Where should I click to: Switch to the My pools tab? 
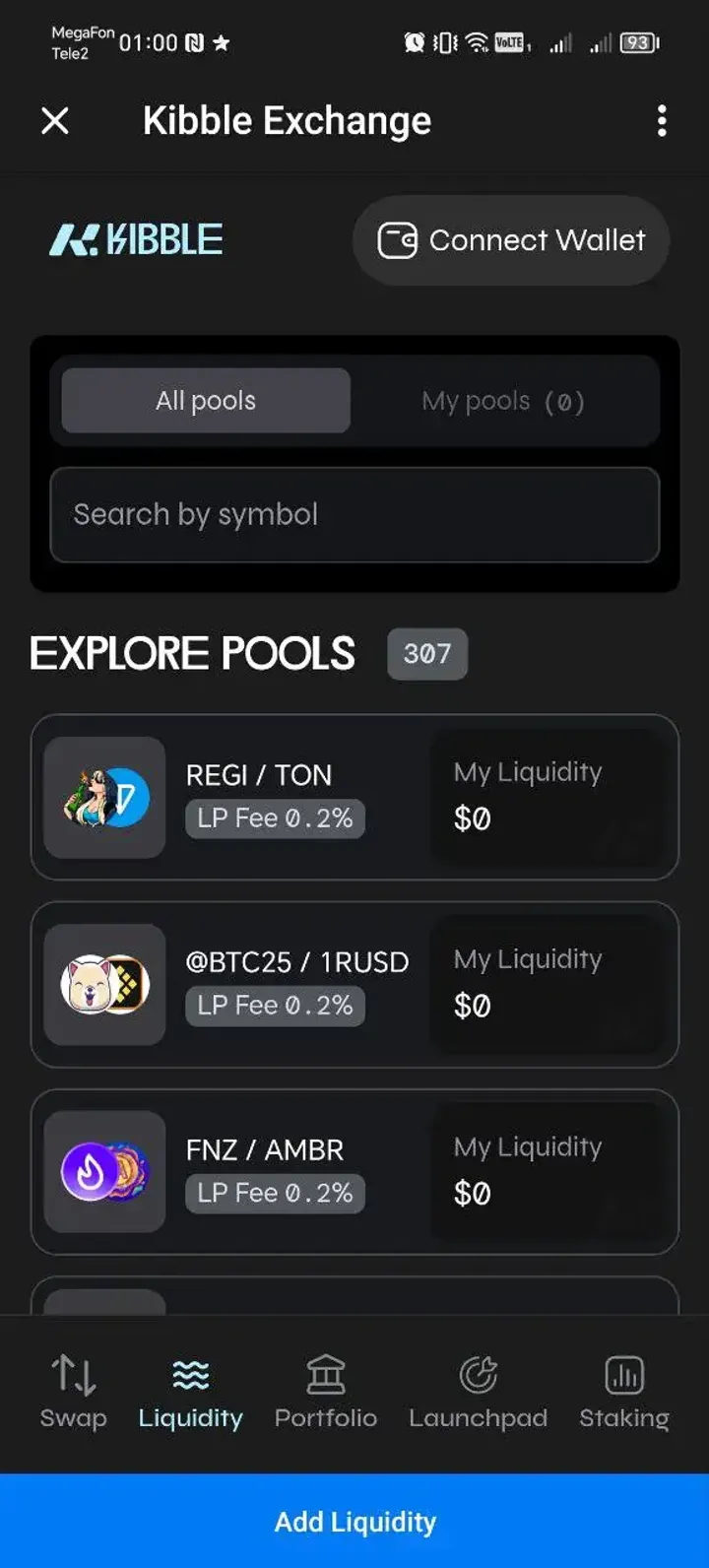[x=502, y=400]
